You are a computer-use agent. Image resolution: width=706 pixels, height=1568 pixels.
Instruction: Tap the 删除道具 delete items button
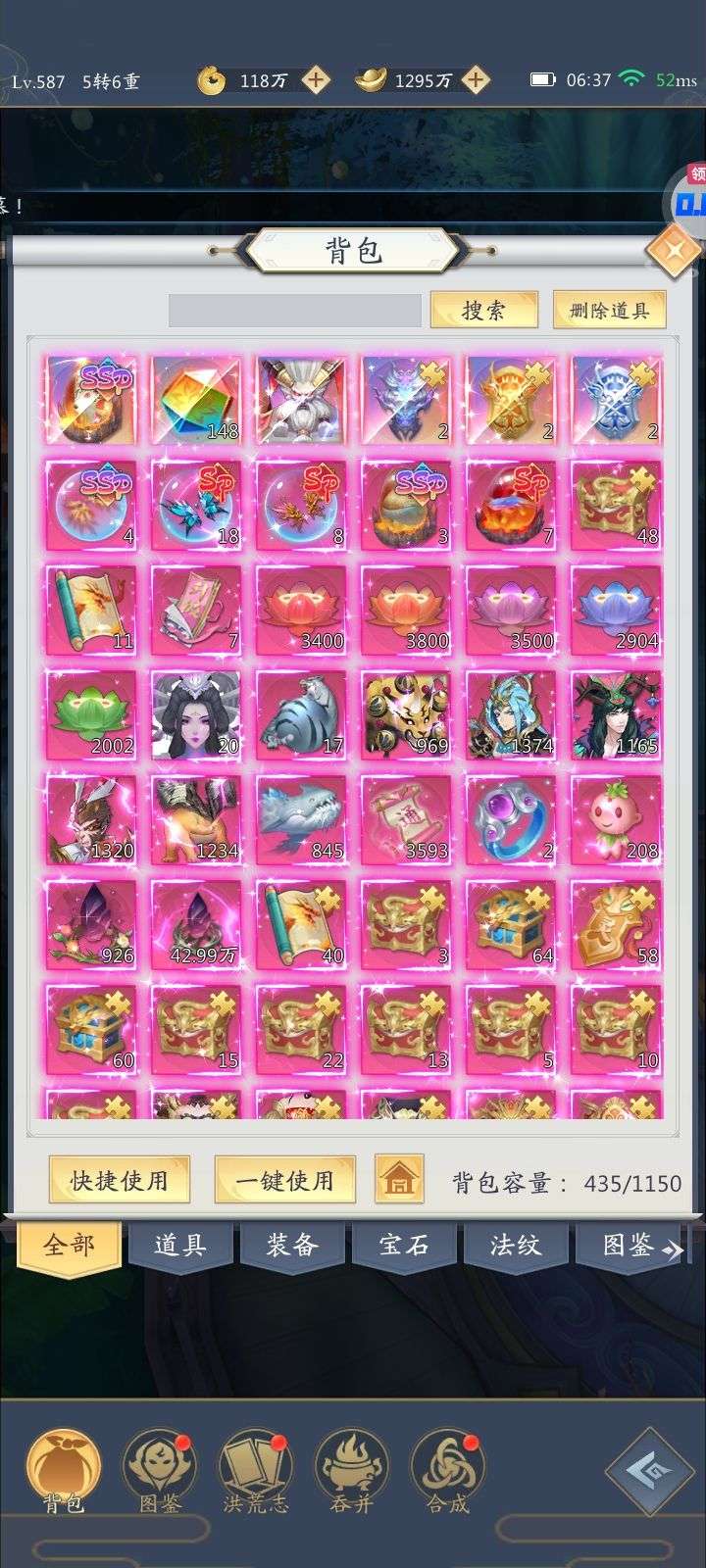point(609,310)
